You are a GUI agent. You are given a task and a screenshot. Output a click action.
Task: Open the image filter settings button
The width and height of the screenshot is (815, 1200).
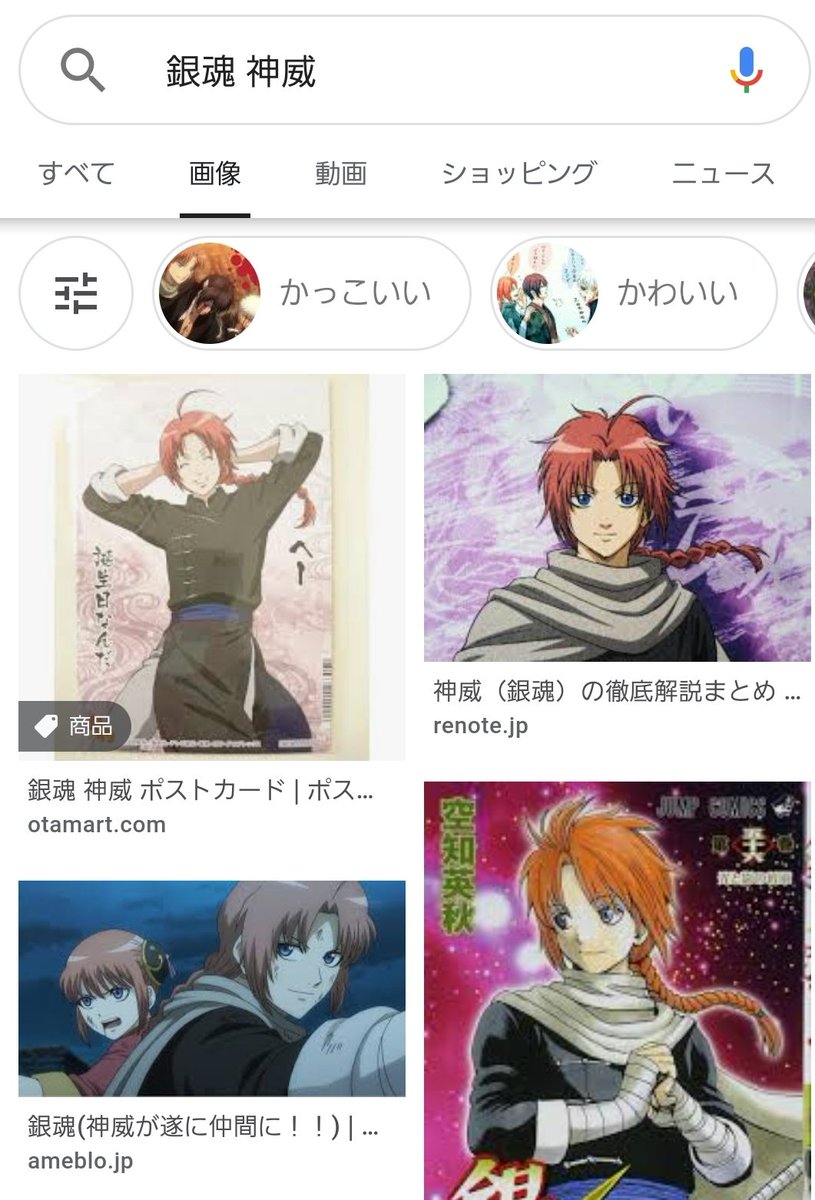(76, 293)
